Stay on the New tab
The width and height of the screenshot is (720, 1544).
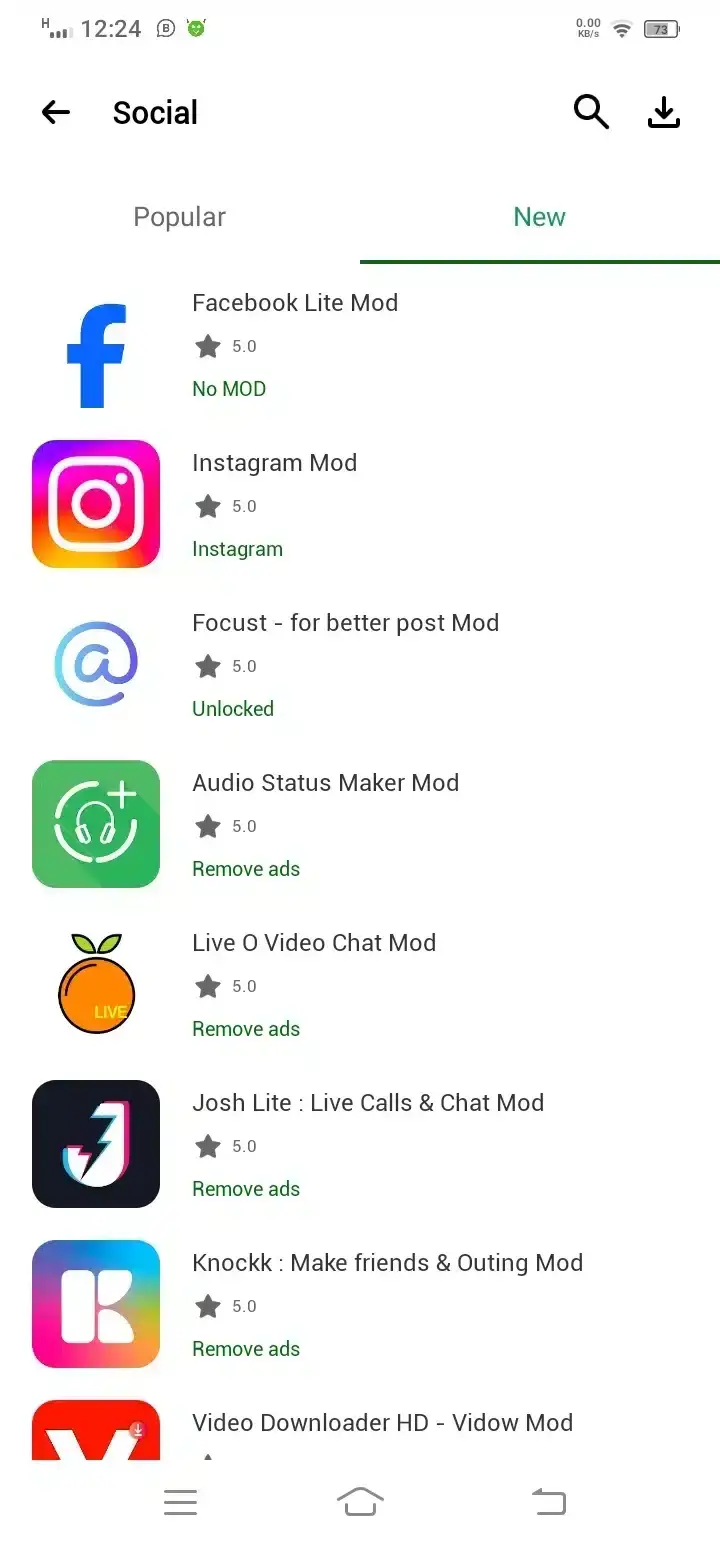539,217
